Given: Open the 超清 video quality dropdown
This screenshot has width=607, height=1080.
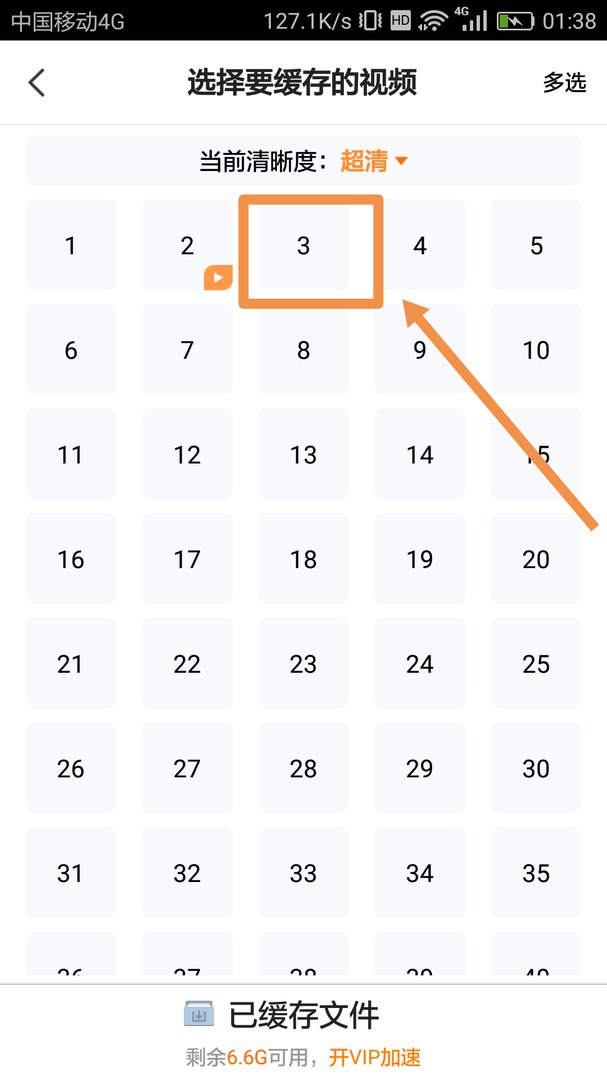Looking at the screenshot, I should (374, 161).
